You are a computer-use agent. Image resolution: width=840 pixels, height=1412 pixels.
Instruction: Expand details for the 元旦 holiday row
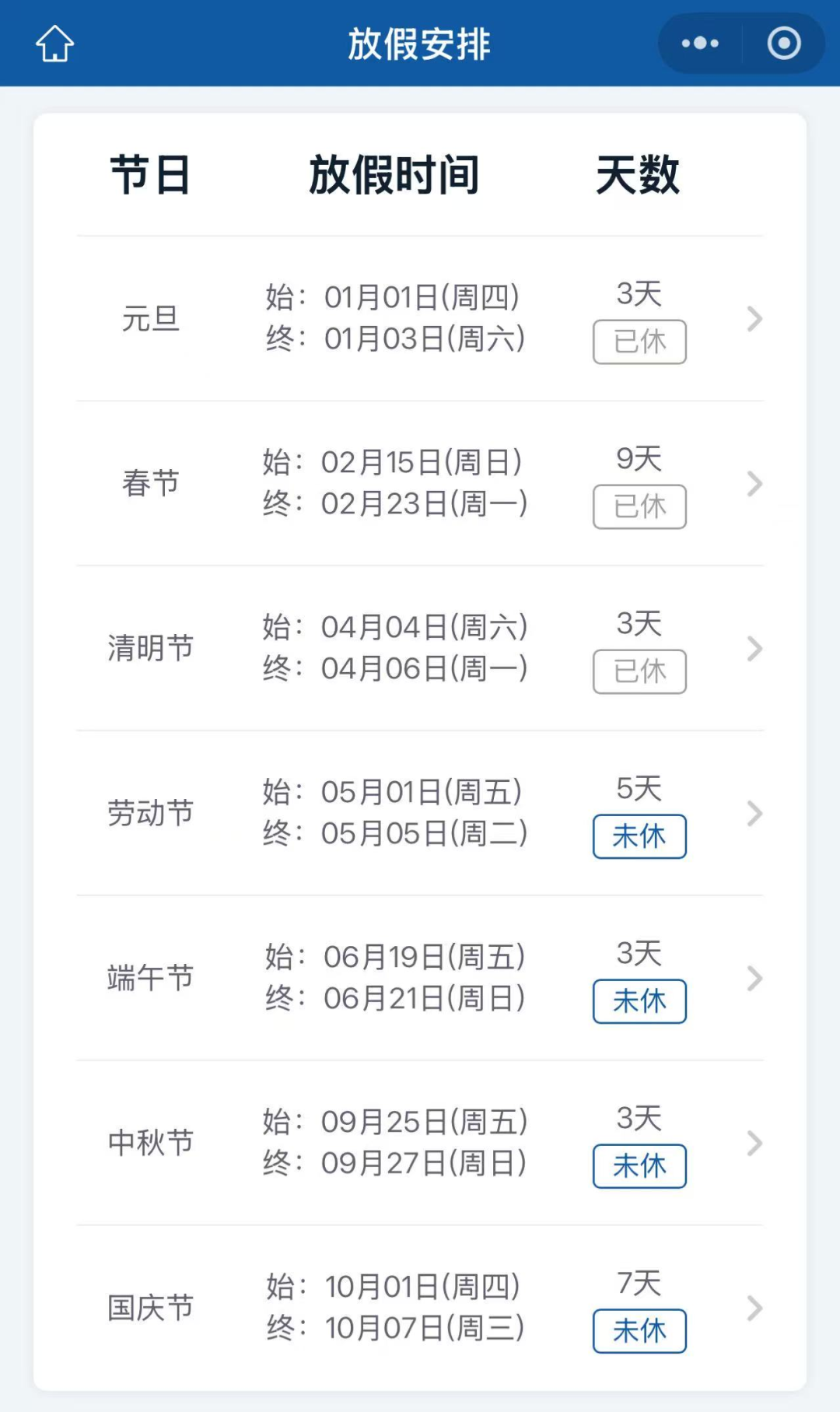[753, 319]
